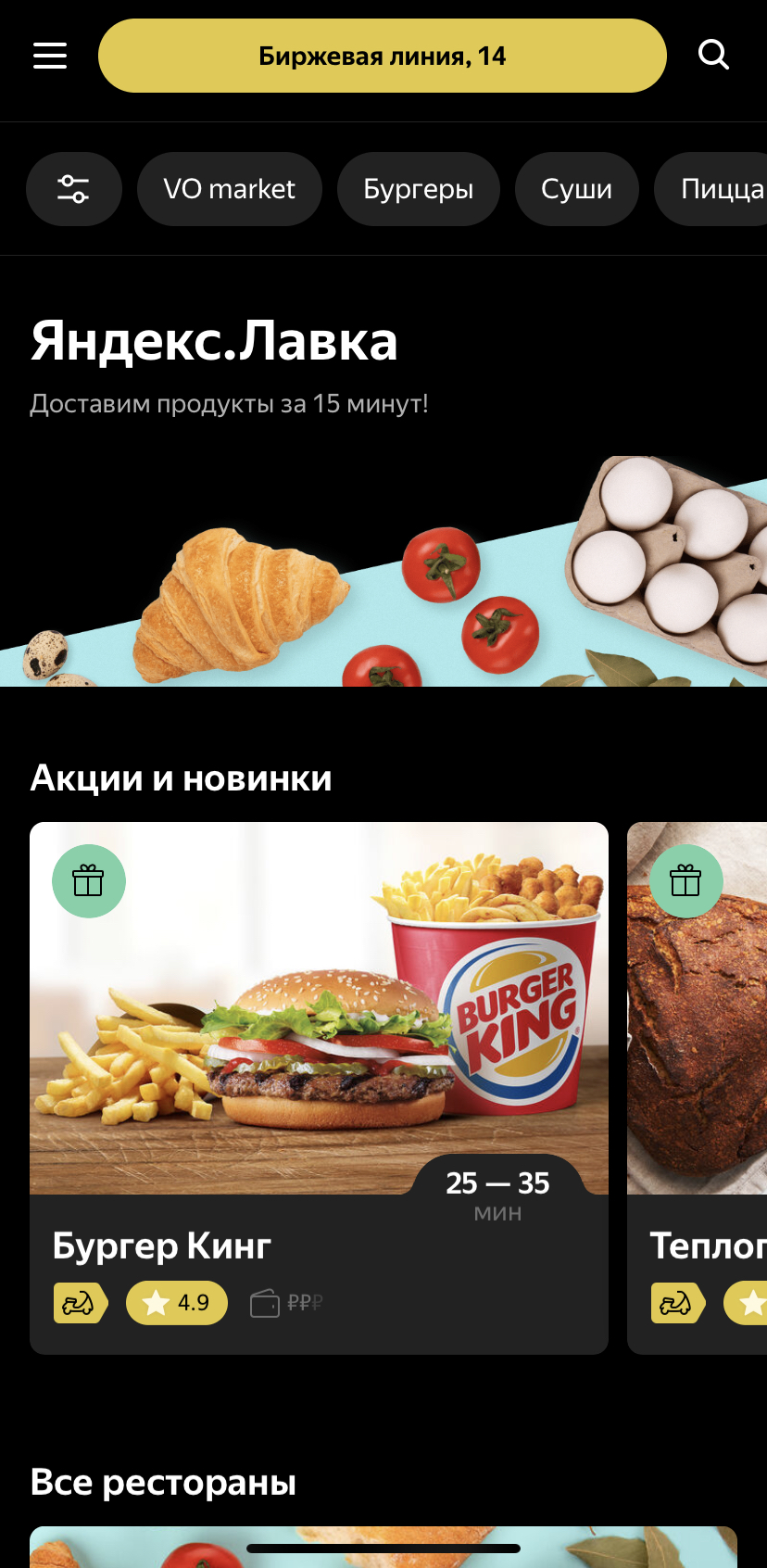Open the filters settings chip

(x=74, y=189)
